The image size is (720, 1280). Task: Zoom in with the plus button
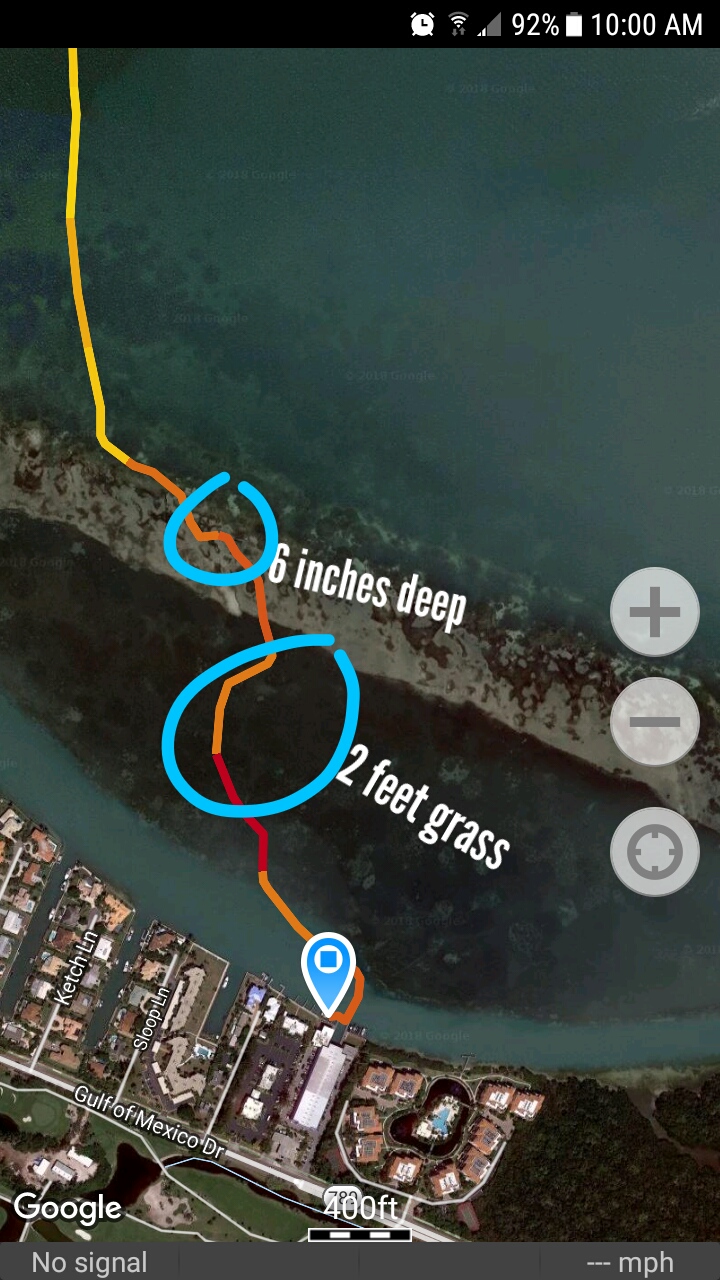coord(655,612)
